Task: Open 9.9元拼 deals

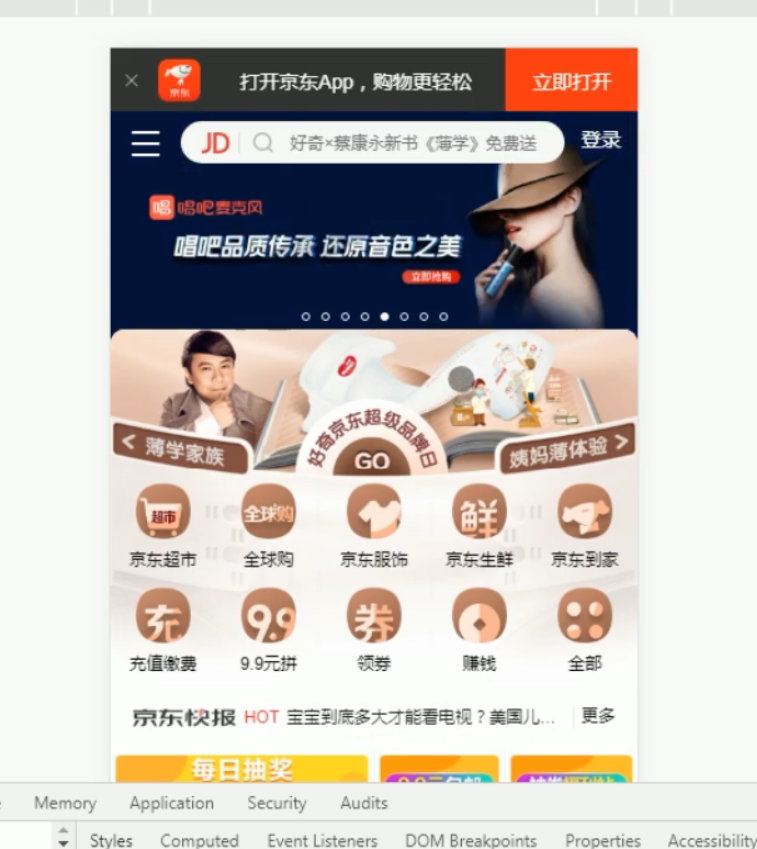Action: 268,628
